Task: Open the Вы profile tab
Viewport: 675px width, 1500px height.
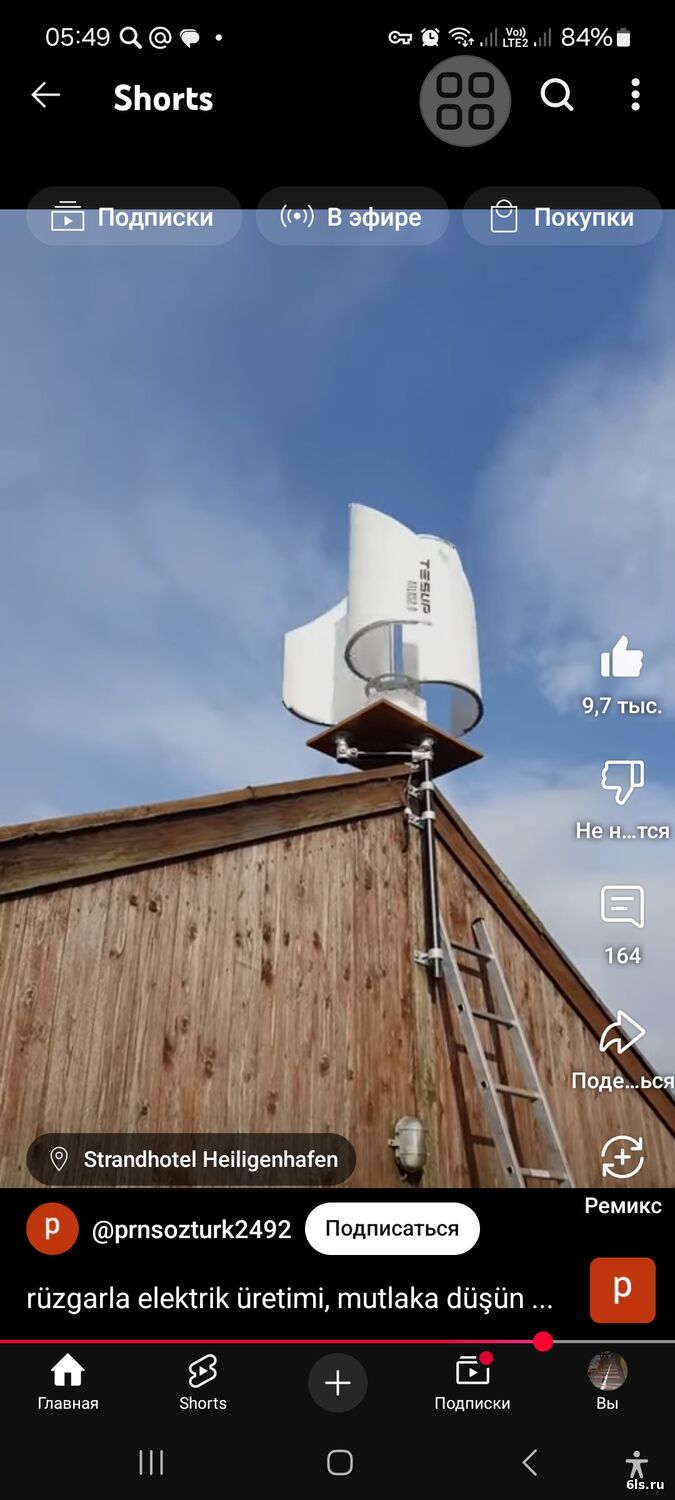Action: [x=607, y=1382]
